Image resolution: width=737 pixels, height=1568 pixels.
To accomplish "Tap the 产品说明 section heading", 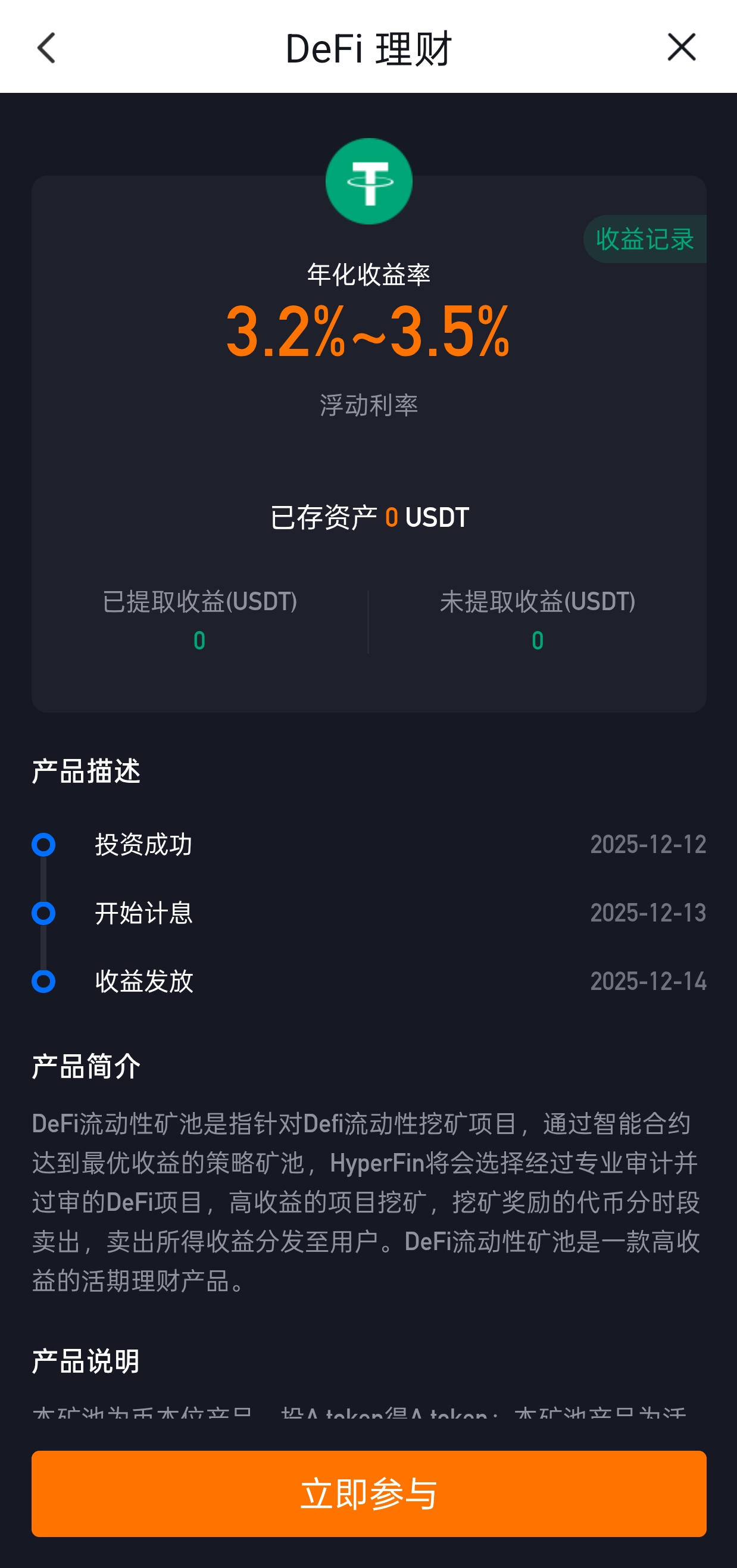I will [x=86, y=1361].
